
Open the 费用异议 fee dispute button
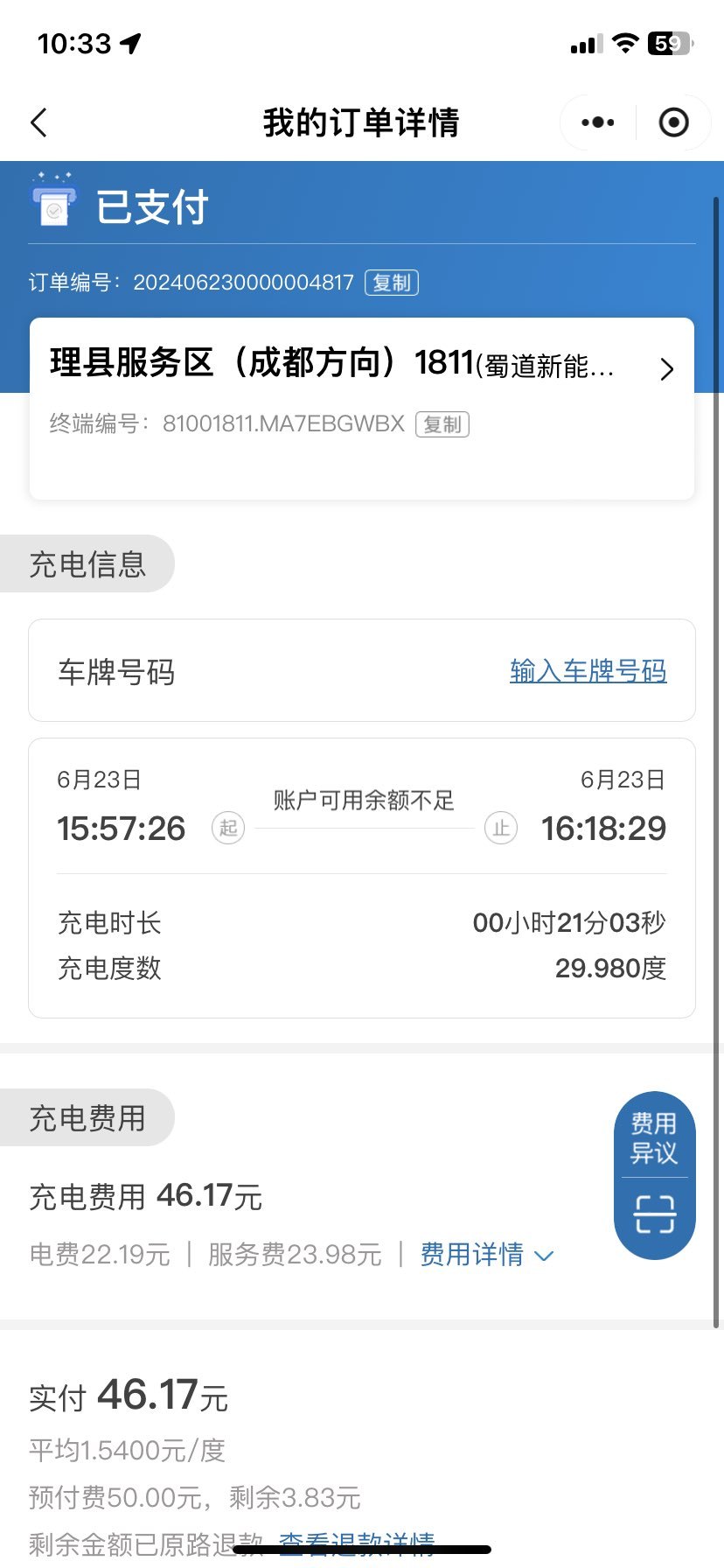(654, 1137)
